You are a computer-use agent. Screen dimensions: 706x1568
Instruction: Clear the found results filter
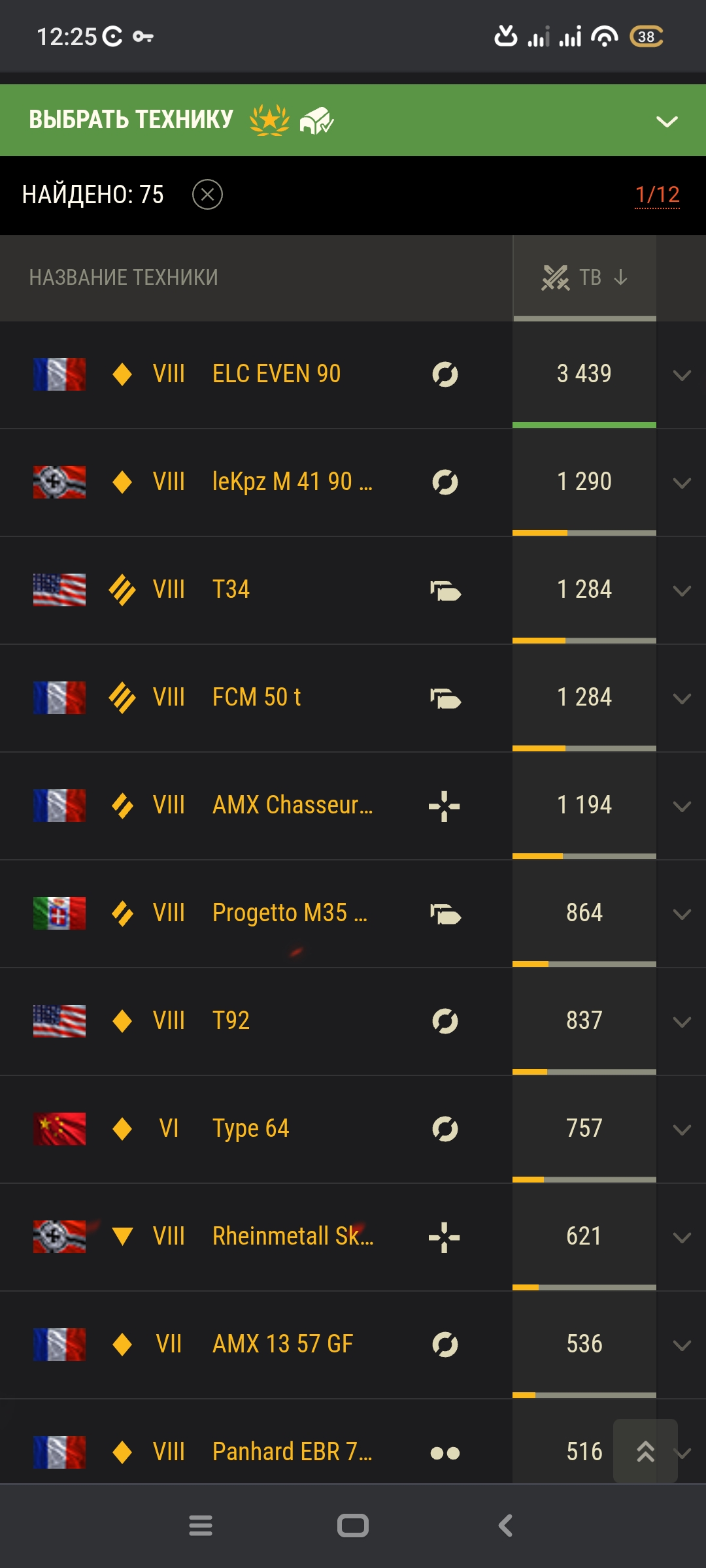click(x=207, y=195)
